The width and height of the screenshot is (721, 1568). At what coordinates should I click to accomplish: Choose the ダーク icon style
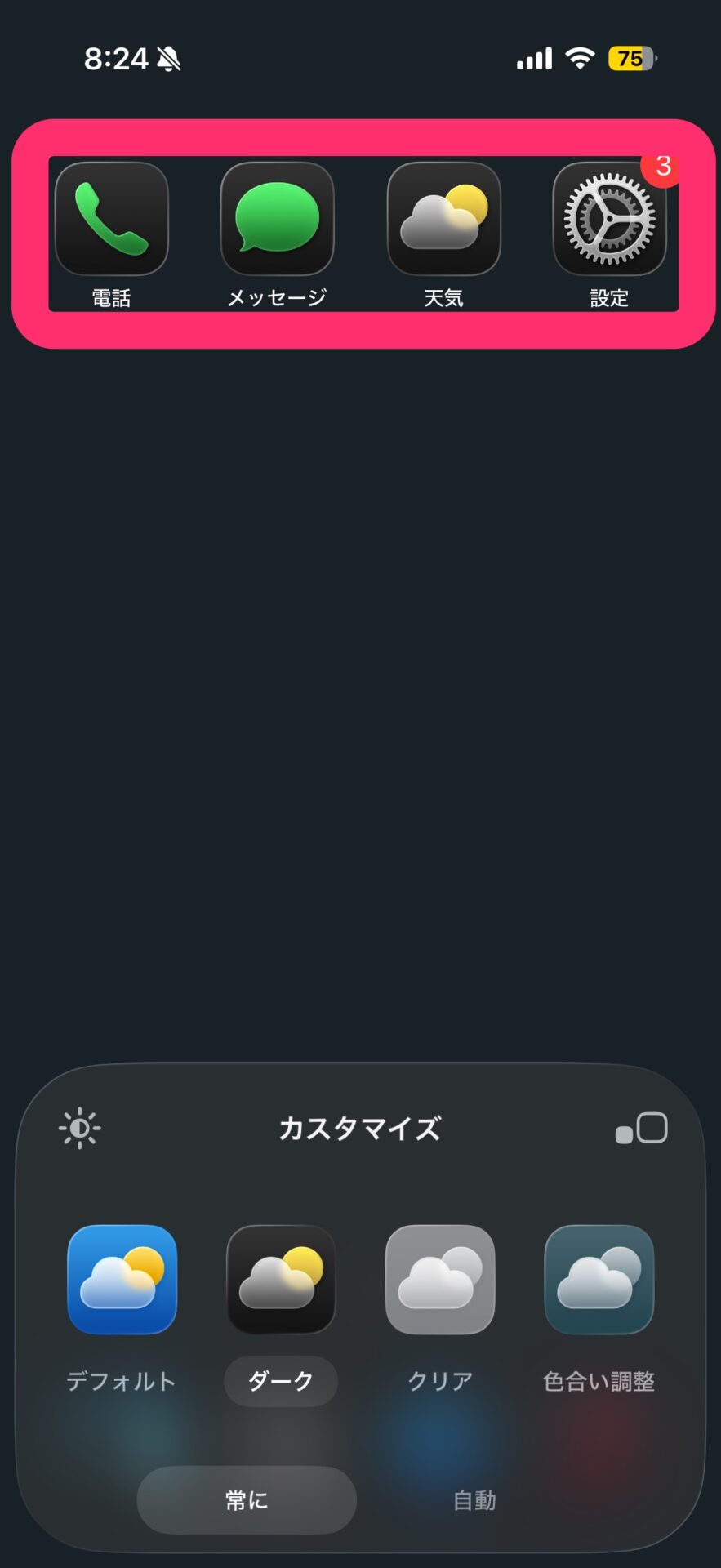[x=281, y=1280]
